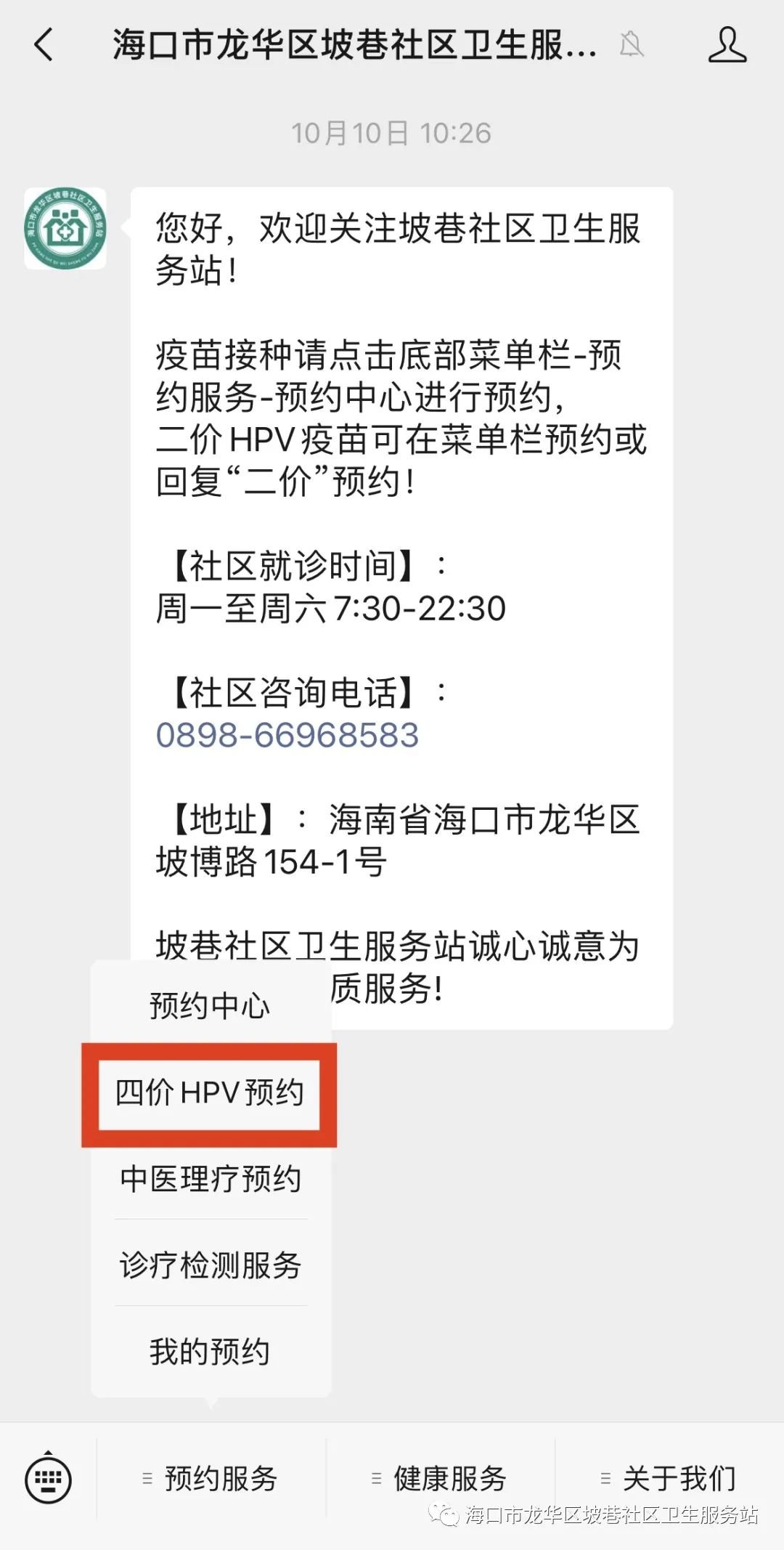Choose 中医理疗预约
This screenshot has width=784, height=1550.
pyautogui.click(x=210, y=1179)
